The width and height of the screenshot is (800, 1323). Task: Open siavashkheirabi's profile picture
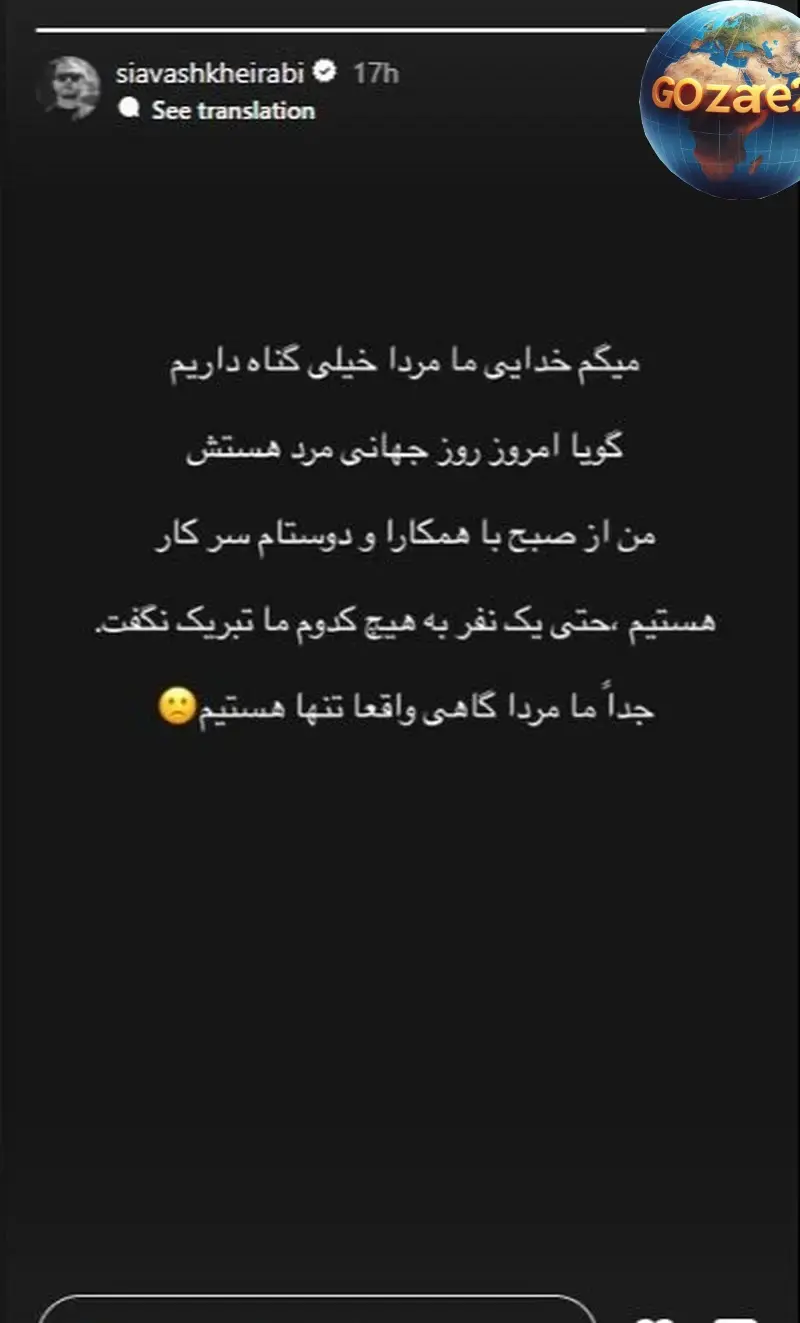(x=68, y=89)
